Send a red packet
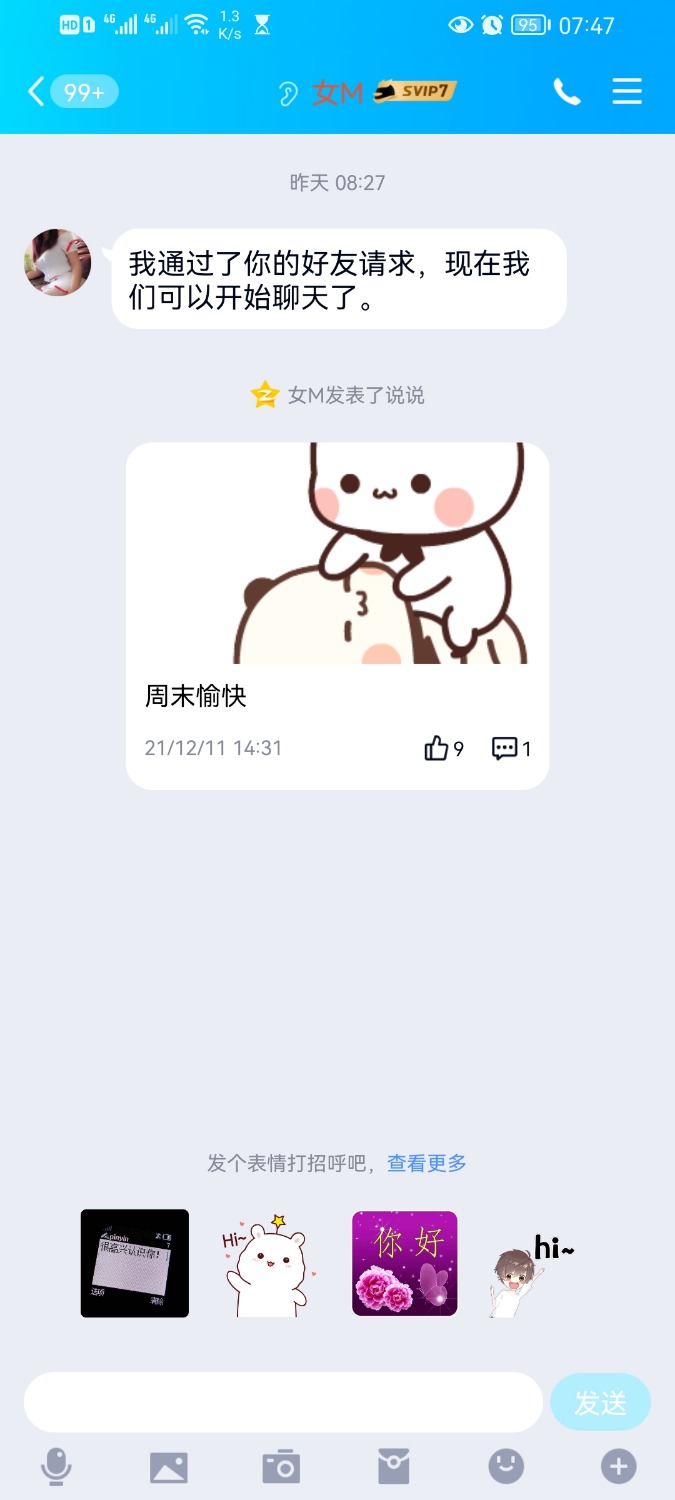This screenshot has width=675, height=1500. [393, 1467]
